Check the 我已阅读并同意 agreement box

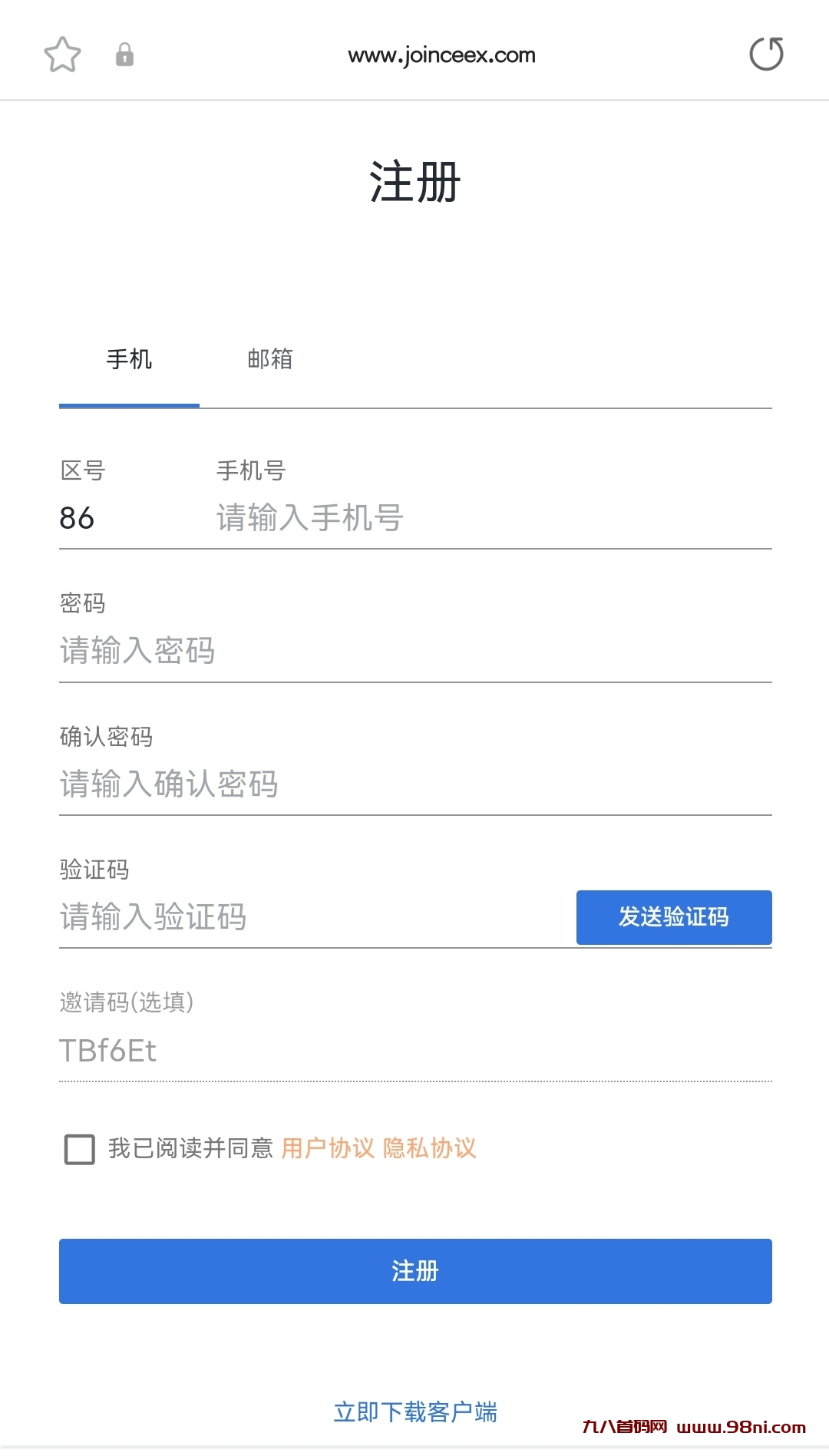(x=80, y=1149)
